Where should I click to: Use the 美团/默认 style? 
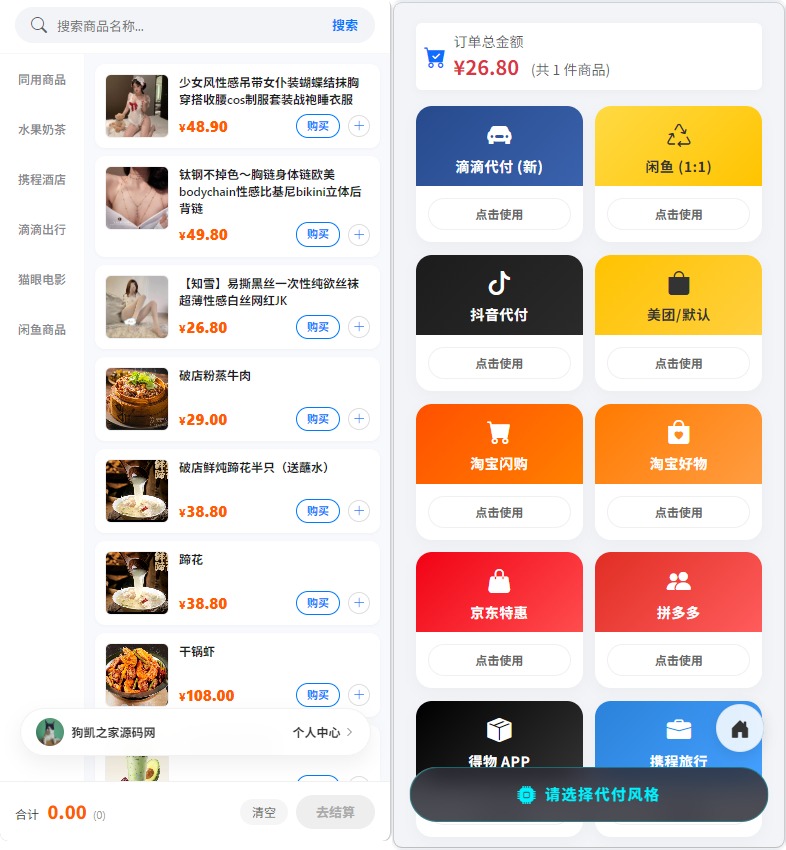coord(678,363)
